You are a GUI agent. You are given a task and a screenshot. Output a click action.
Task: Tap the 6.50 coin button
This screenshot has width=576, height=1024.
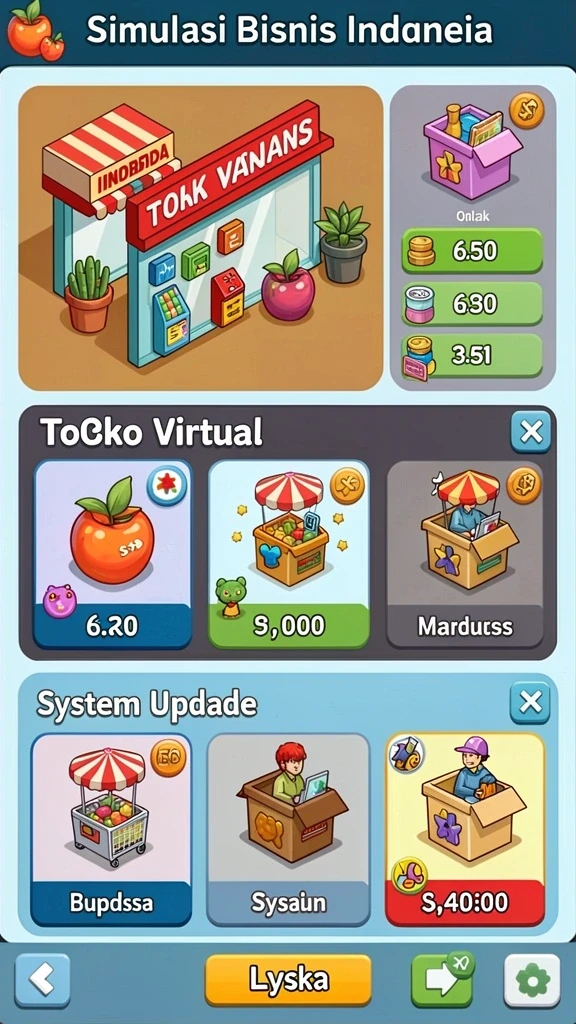(x=472, y=251)
